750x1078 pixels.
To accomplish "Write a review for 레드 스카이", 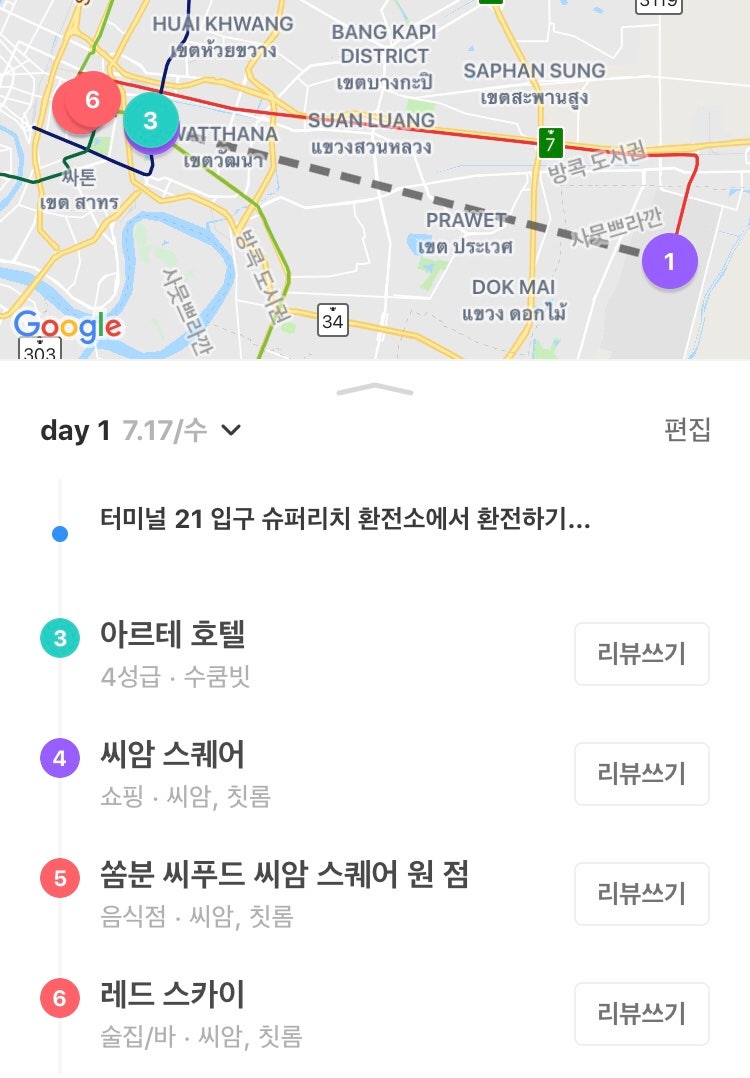I will [641, 1014].
